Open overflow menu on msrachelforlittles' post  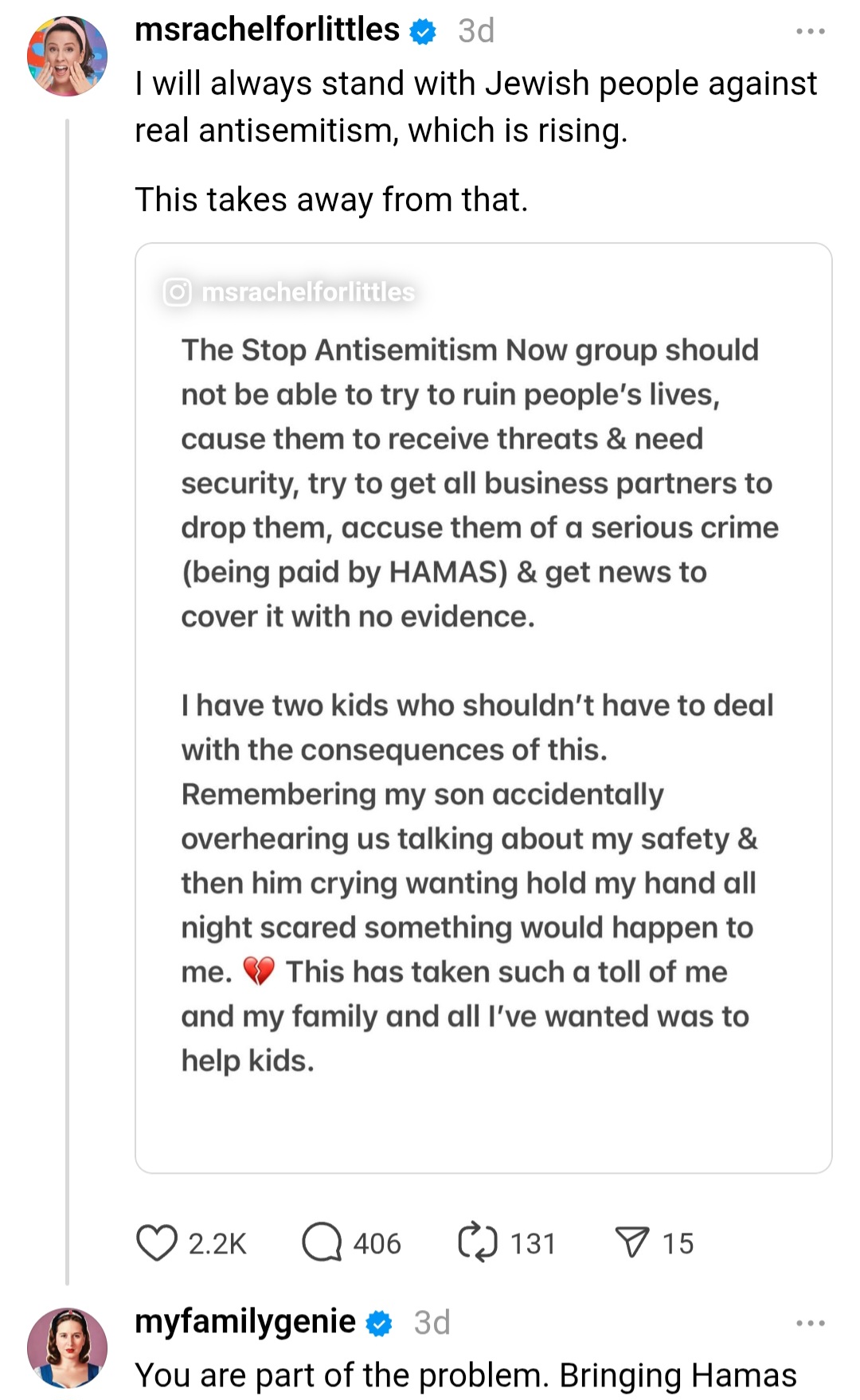point(811,32)
